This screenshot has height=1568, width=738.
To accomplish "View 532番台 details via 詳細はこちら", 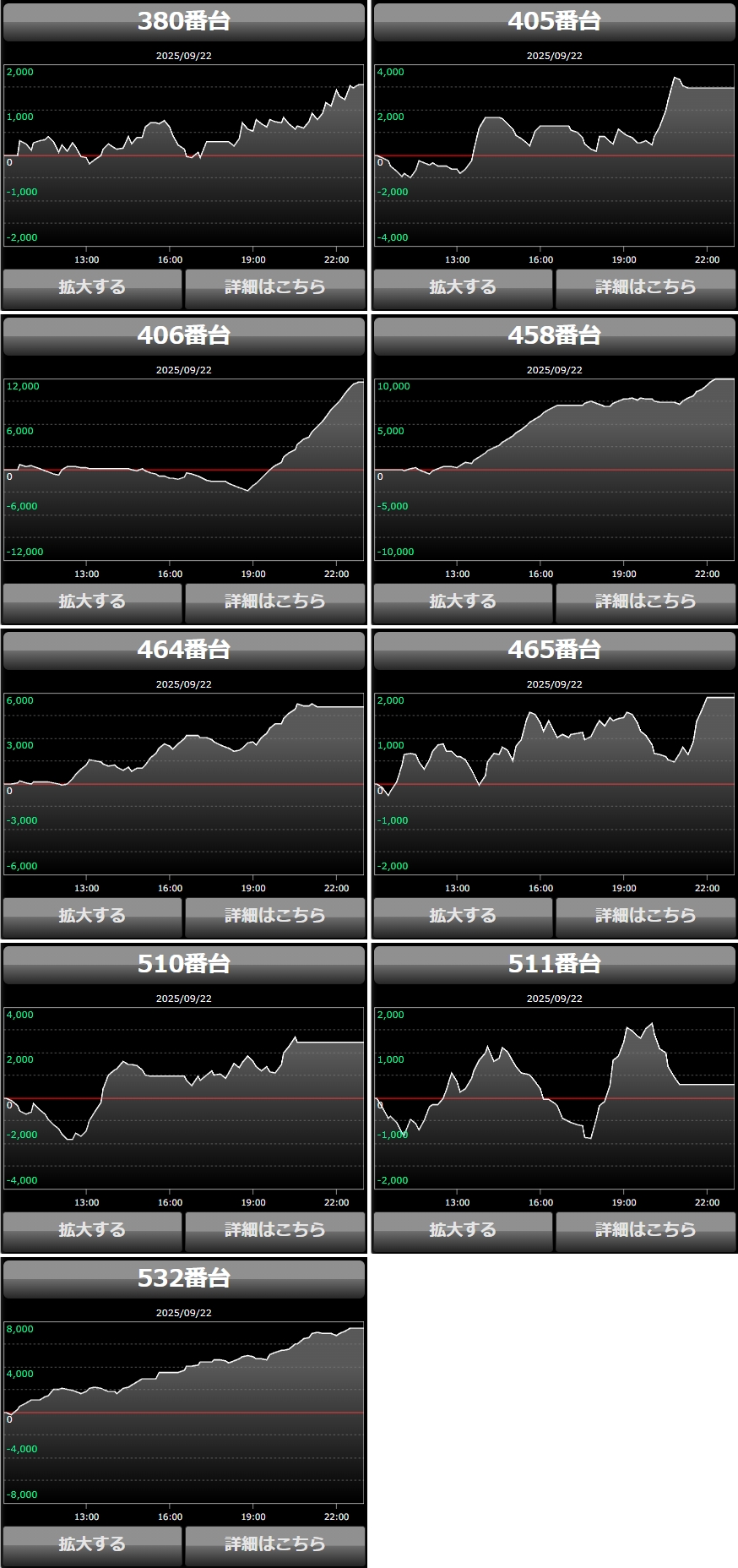I will pyautogui.click(x=275, y=1545).
